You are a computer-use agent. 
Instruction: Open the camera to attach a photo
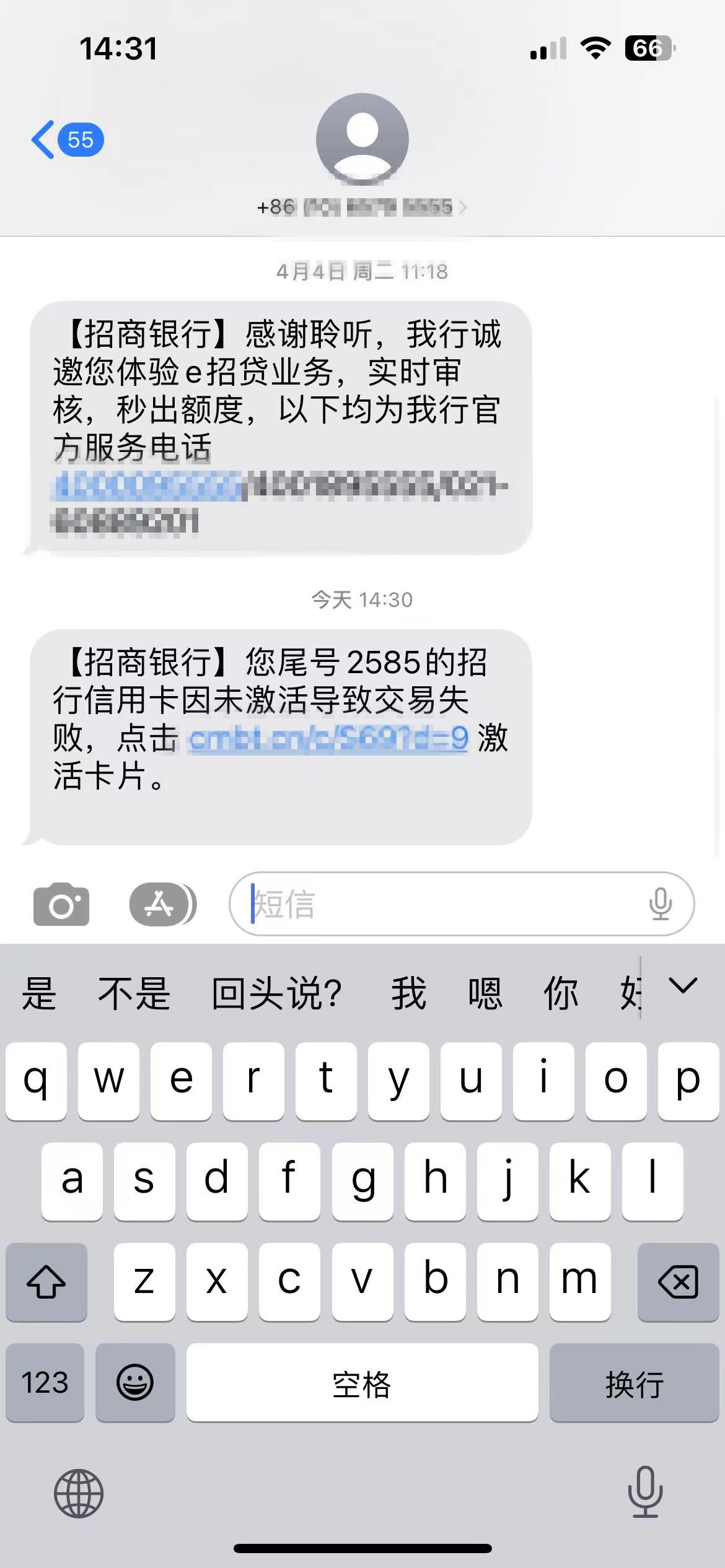click(x=61, y=905)
